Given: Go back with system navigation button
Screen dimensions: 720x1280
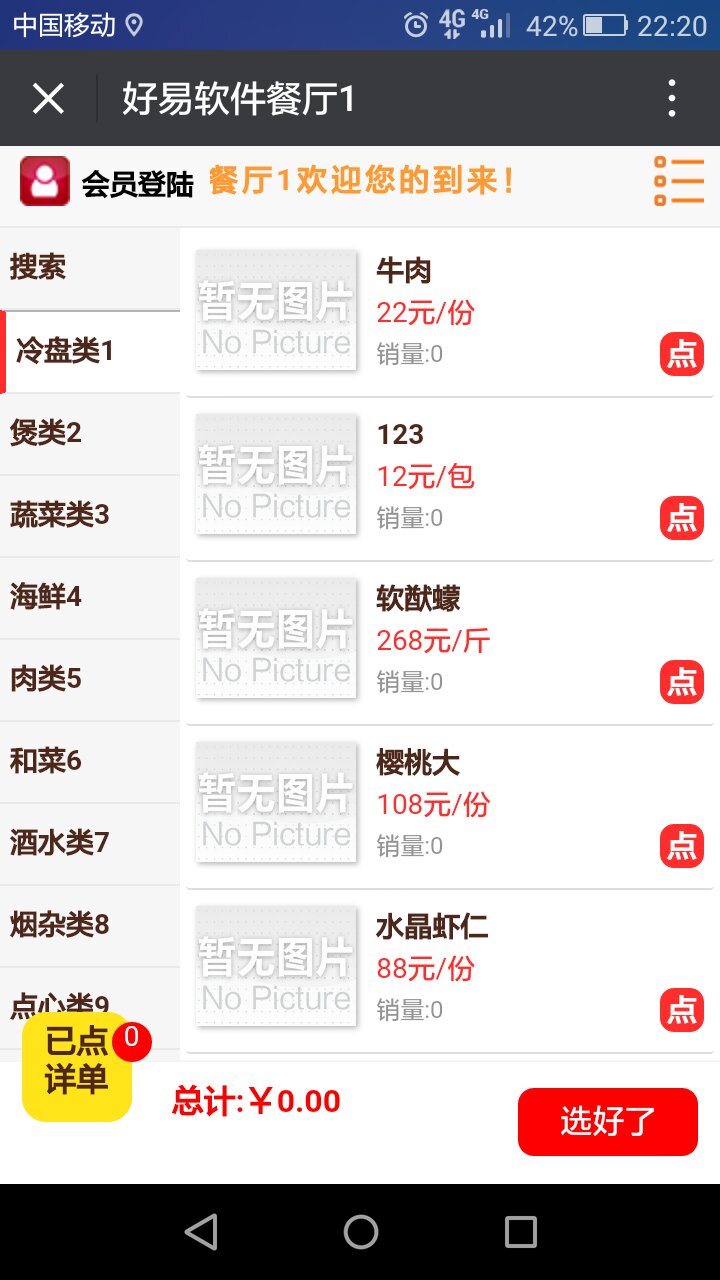Looking at the screenshot, I should coord(201,1232).
